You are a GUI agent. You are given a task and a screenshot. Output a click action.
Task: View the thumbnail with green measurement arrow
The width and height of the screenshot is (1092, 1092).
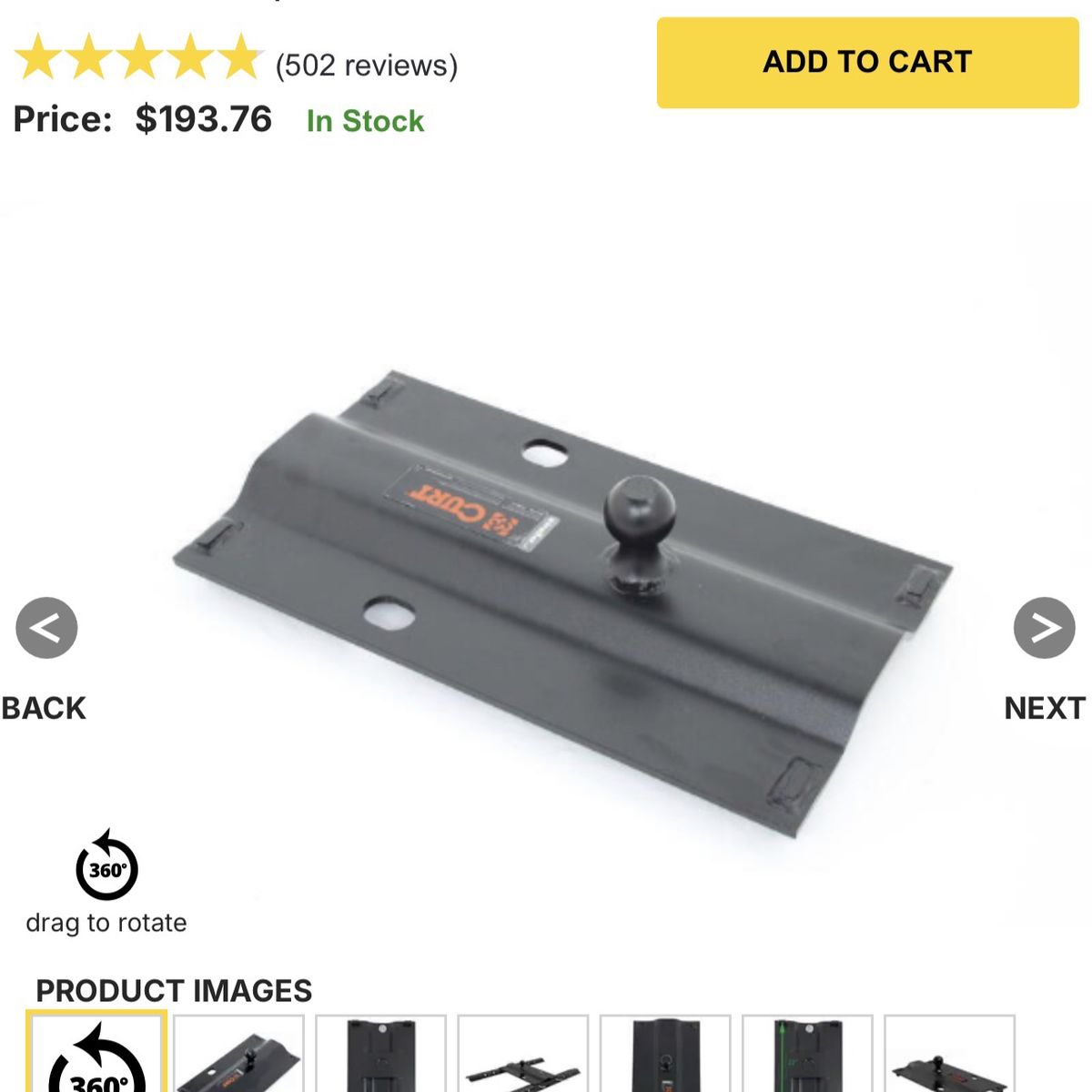(x=807, y=1056)
